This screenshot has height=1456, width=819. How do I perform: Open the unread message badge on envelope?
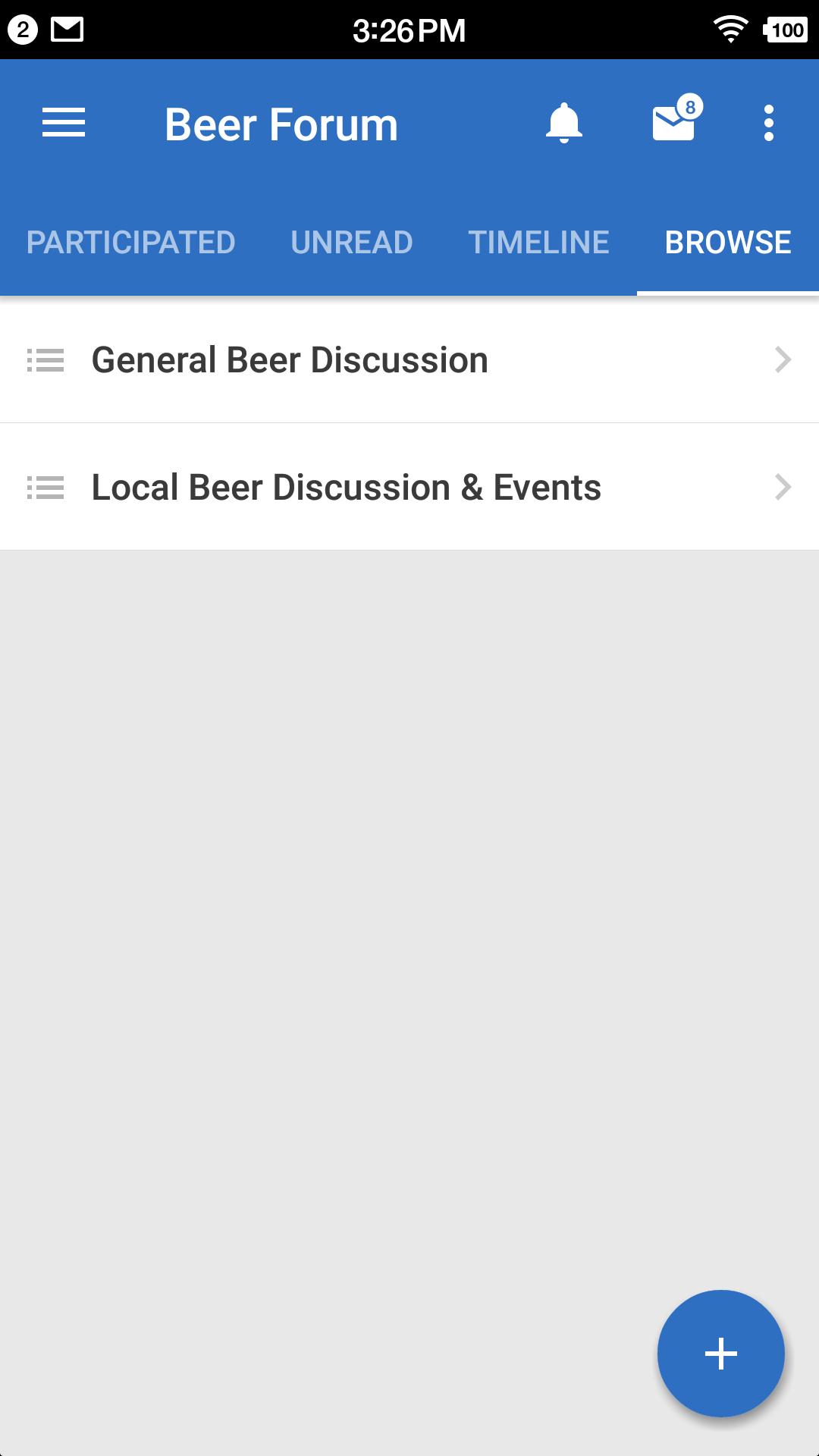[x=690, y=105]
